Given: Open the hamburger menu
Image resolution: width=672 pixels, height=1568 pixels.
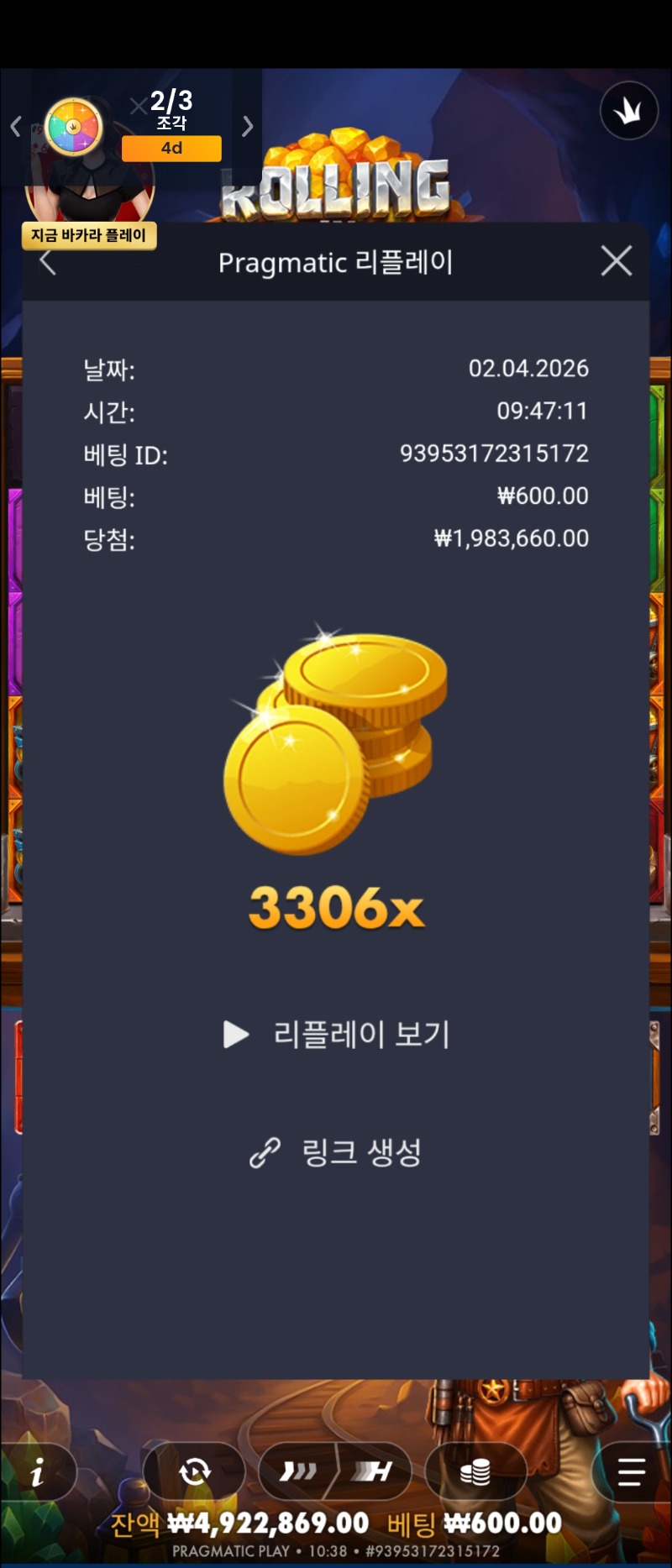Looking at the screenshot, I should [631, 1471].
